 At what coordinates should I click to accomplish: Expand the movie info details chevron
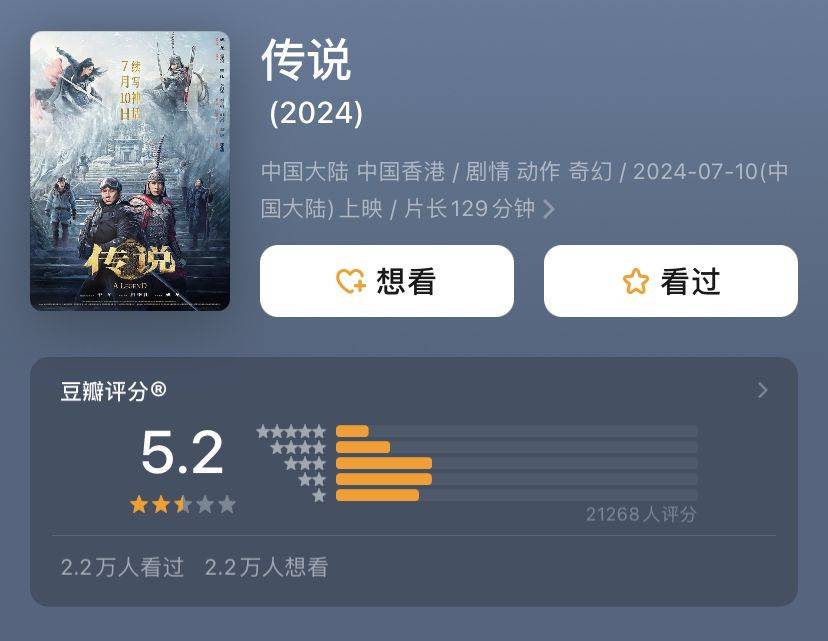[548, 210]
